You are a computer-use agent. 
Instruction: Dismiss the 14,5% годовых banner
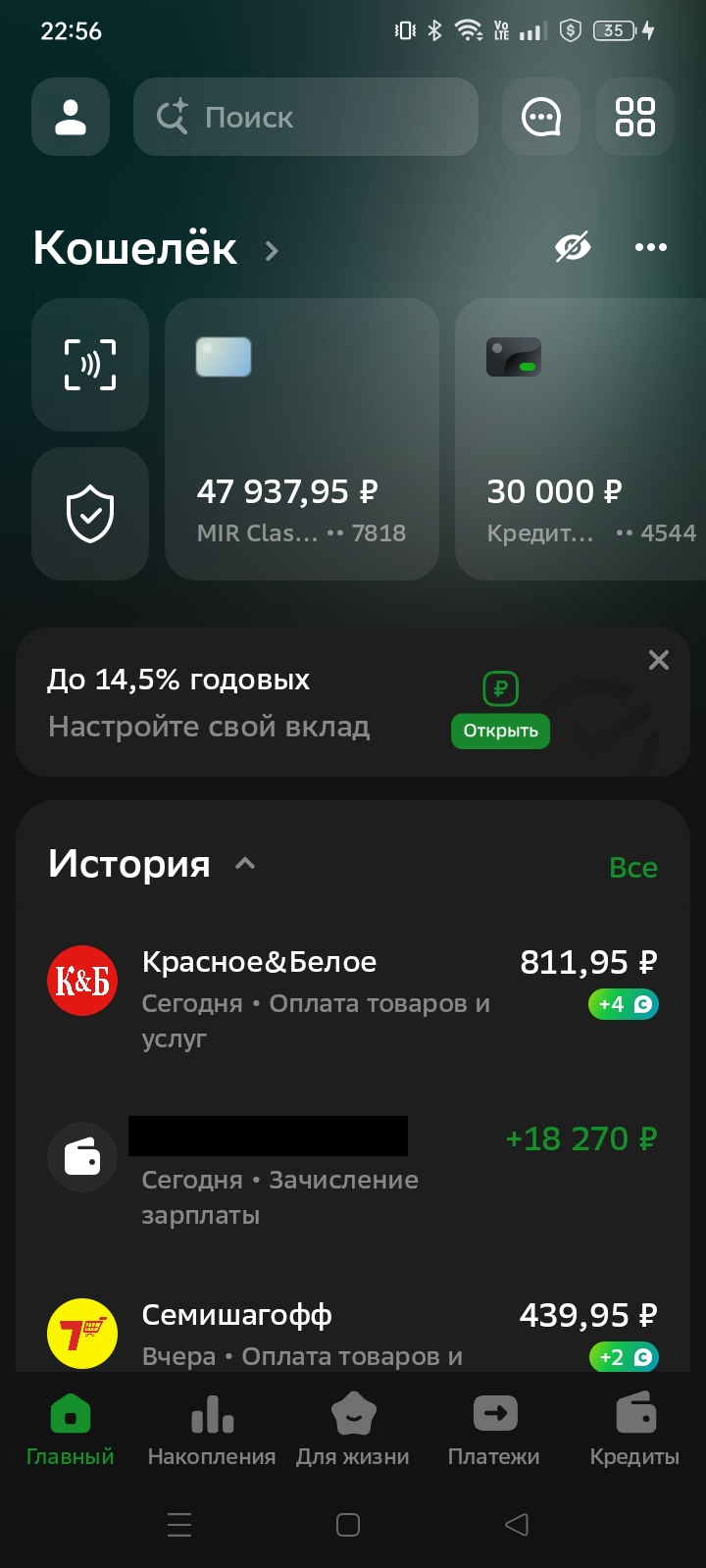pyautogui.click(x=659, y=660)
